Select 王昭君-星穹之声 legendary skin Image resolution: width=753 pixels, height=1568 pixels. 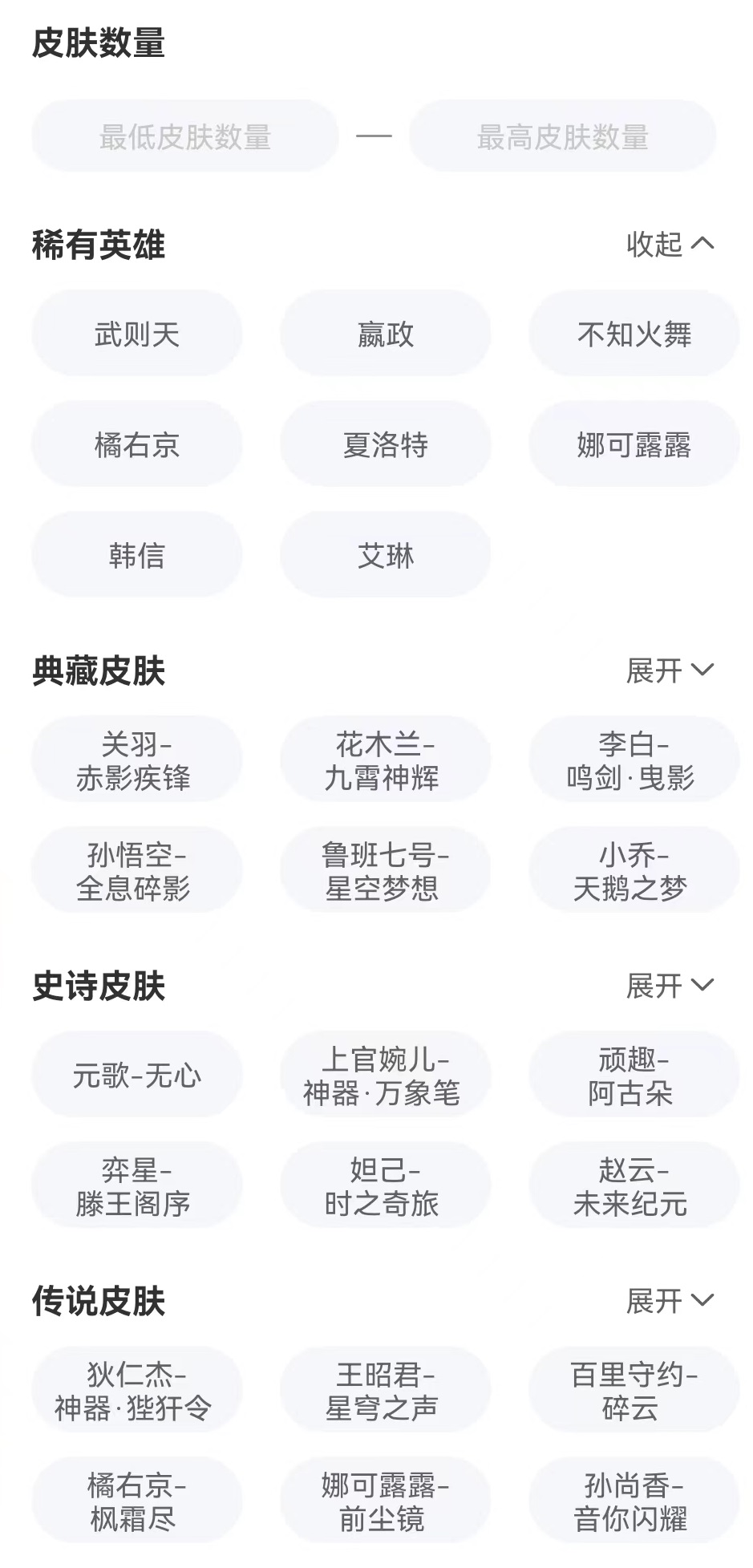(385, 1391)
